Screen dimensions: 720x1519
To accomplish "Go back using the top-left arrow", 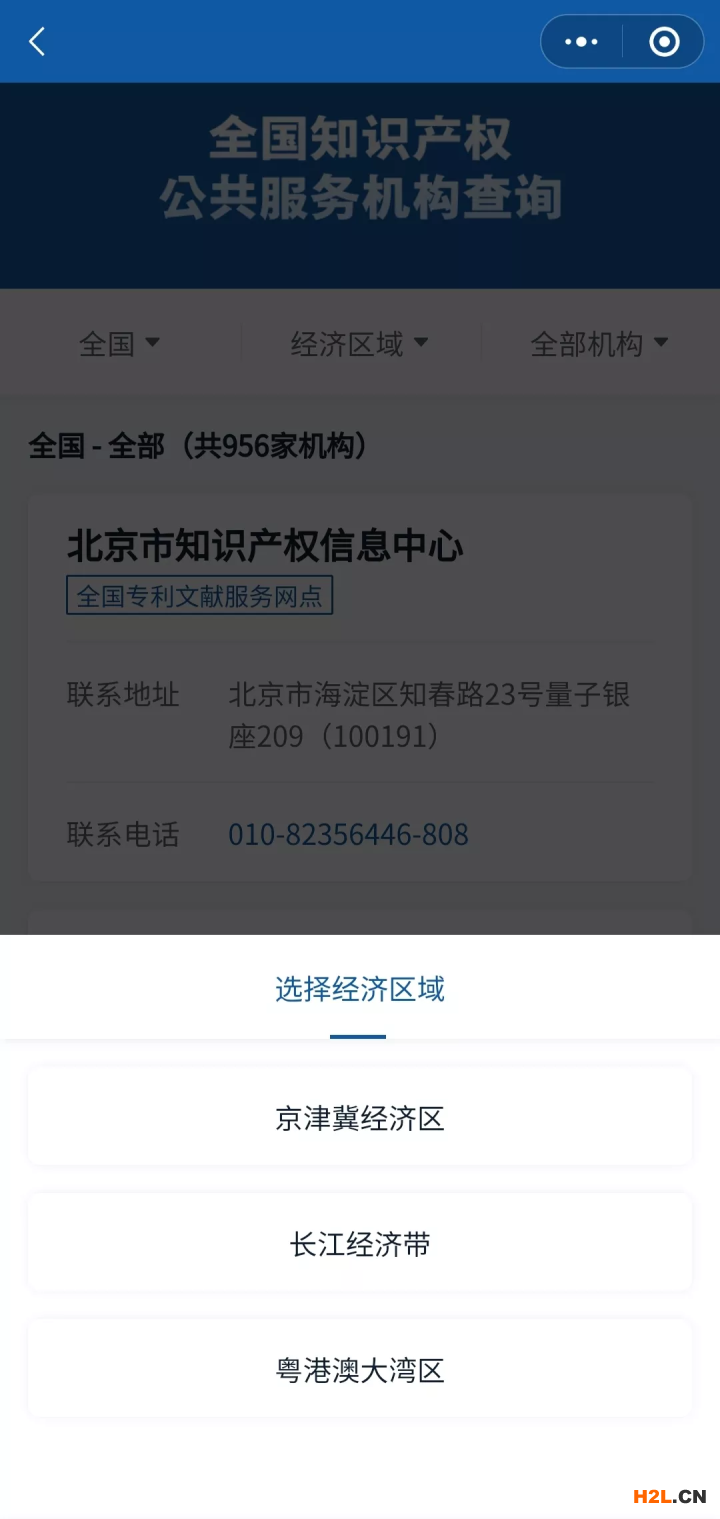I will point(37,42).
